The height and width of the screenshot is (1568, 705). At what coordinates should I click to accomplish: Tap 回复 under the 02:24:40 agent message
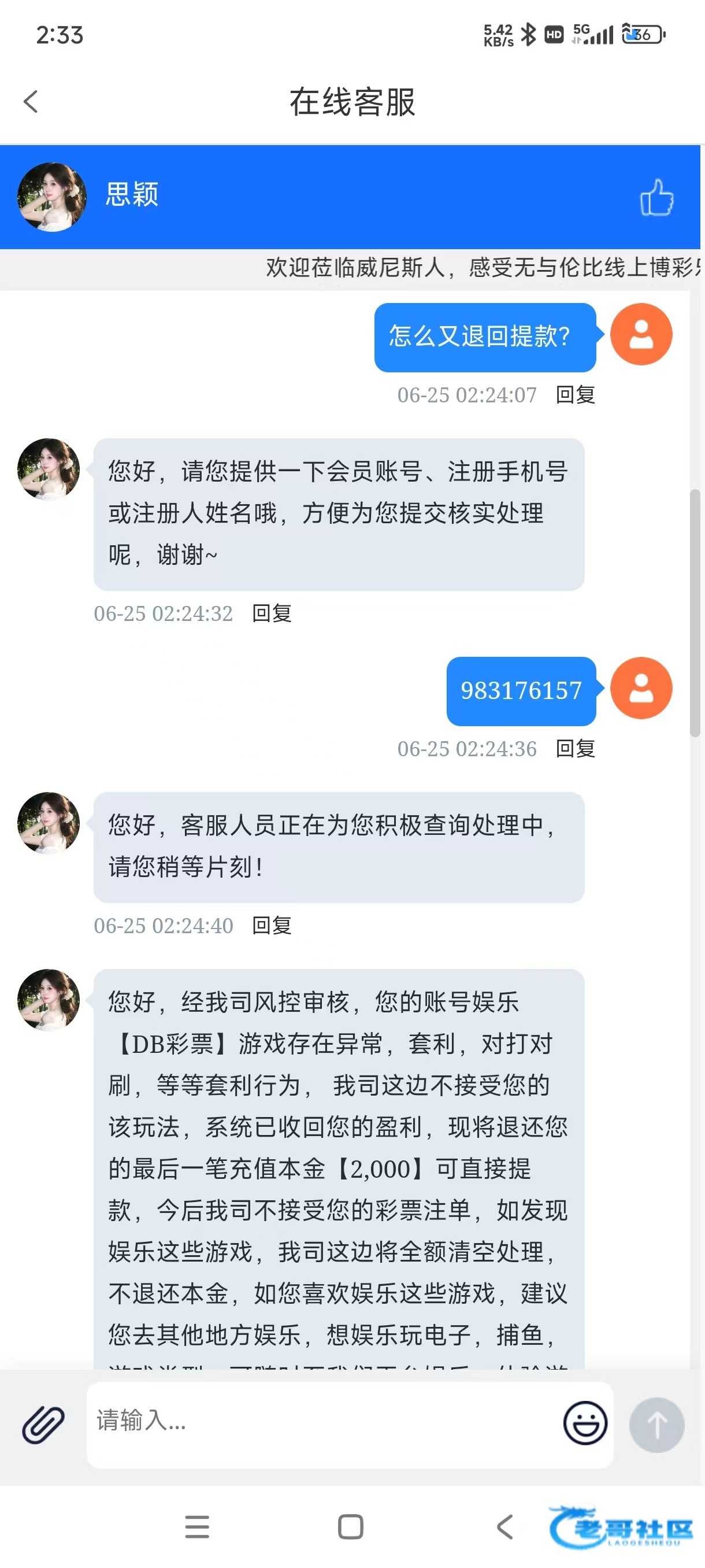(272, 926)
